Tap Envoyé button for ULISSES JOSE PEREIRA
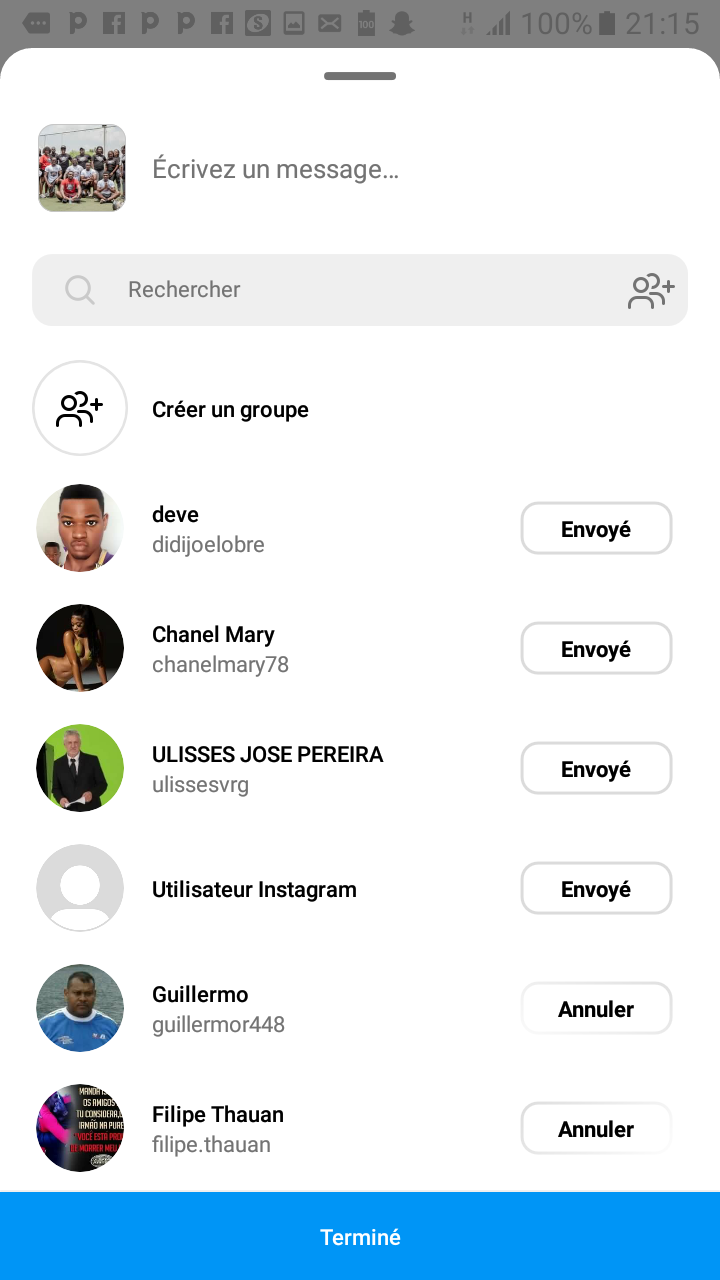 596,769
